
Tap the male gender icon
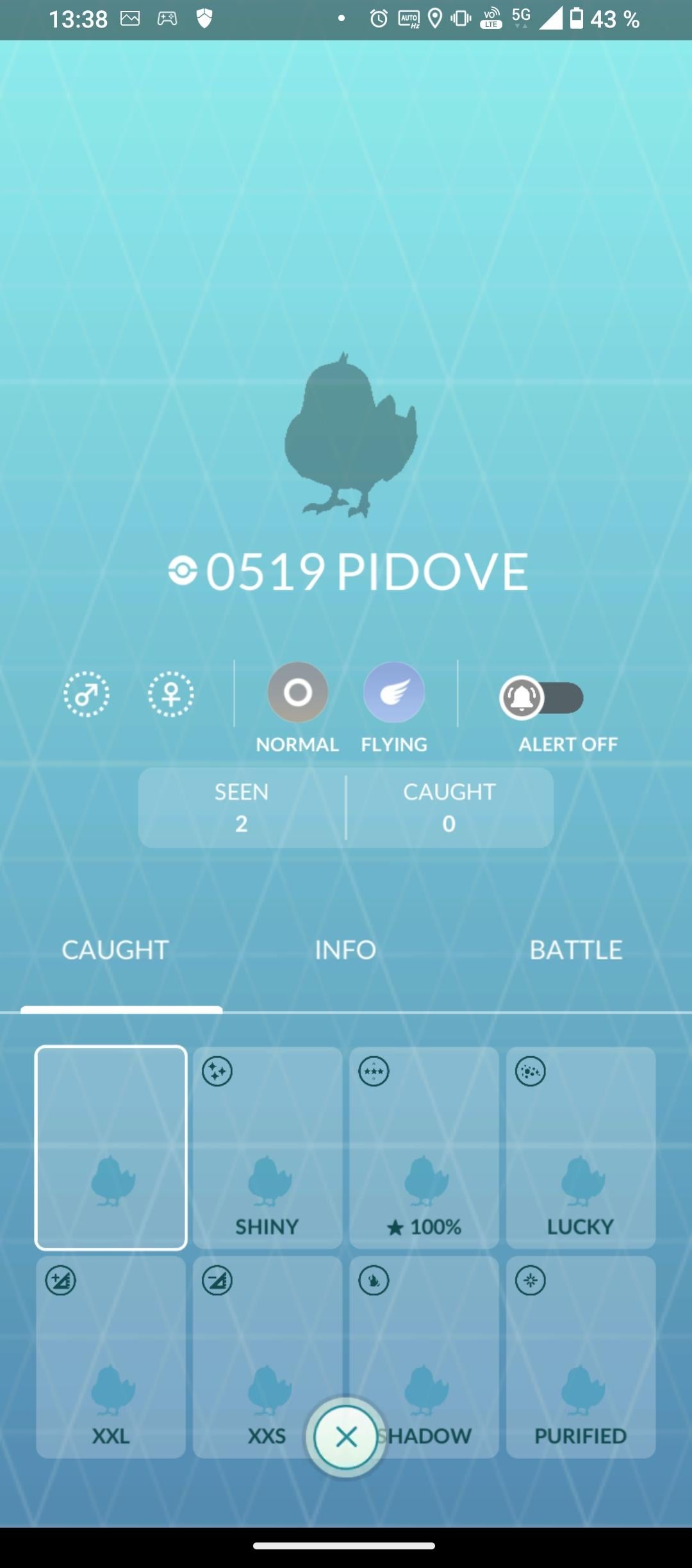[x=86, y=694]
